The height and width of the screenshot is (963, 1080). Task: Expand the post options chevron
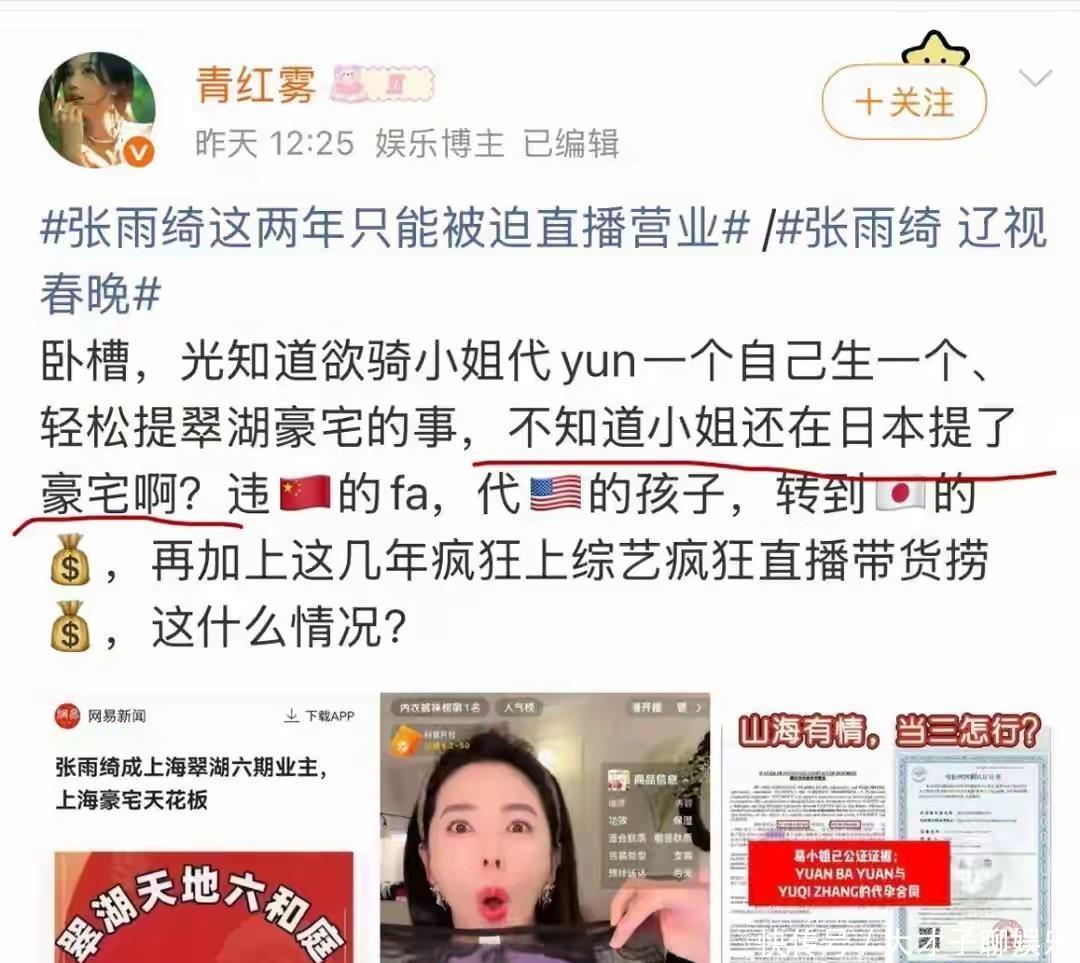[x=1035, y=78]
